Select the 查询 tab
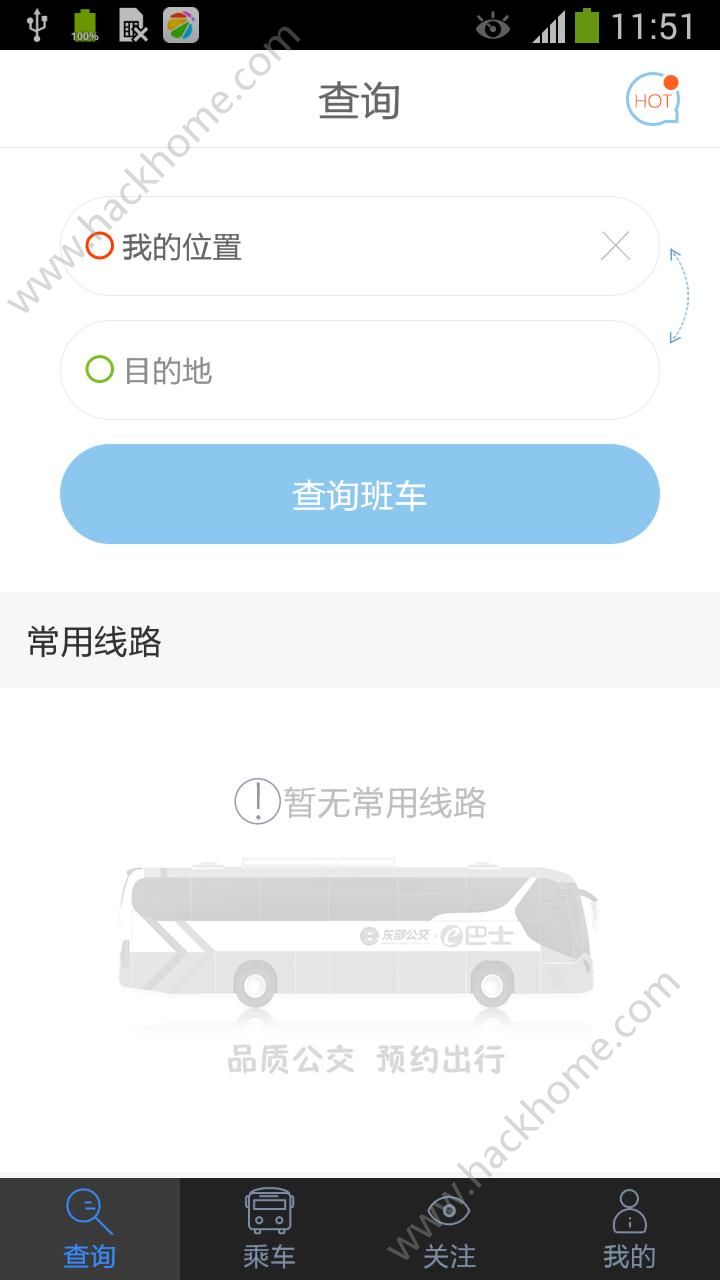Viewport: 720px width, 1280px height. coord(90,1229)
